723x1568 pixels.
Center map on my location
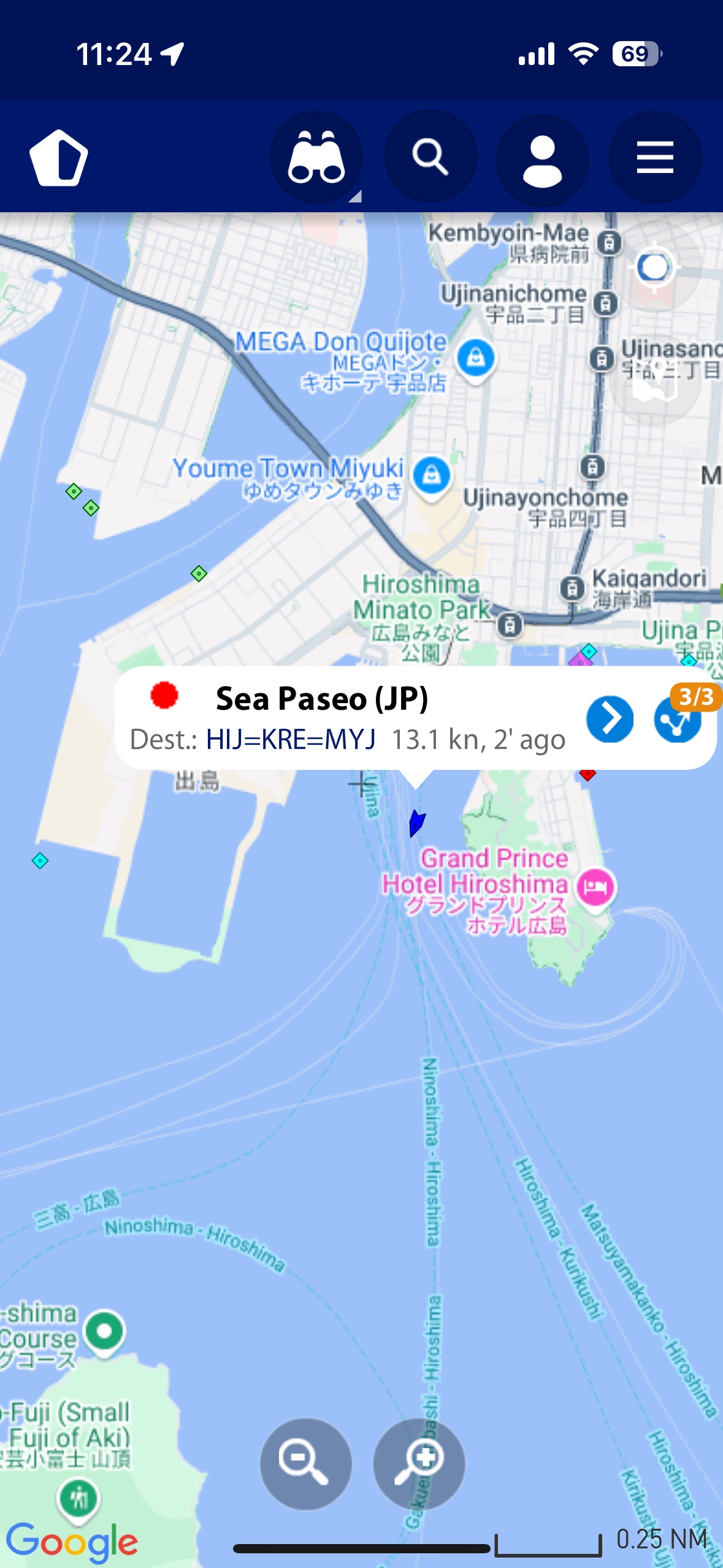(x=654, y=267)
